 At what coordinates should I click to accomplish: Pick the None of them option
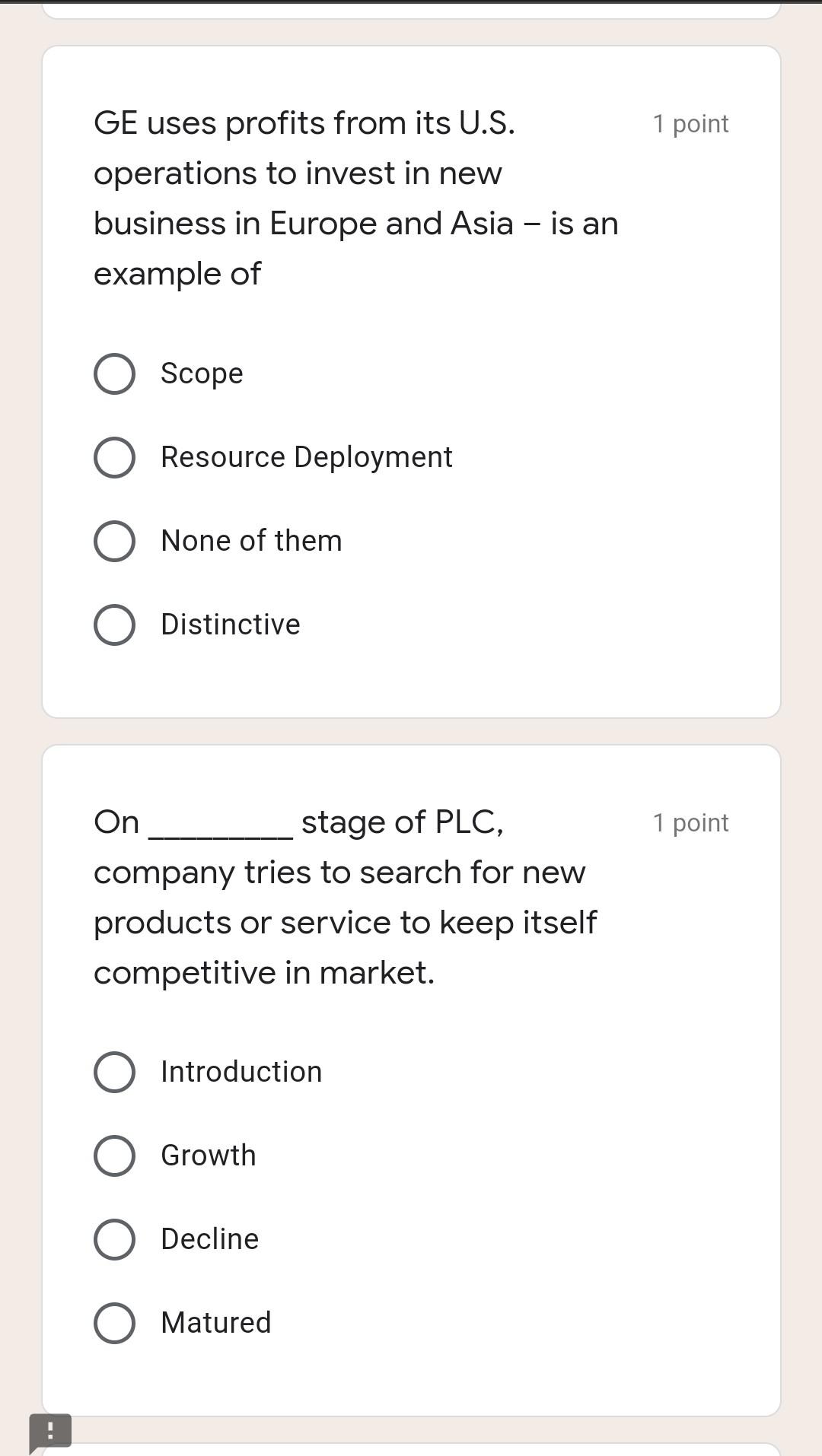tap(115, 541)
